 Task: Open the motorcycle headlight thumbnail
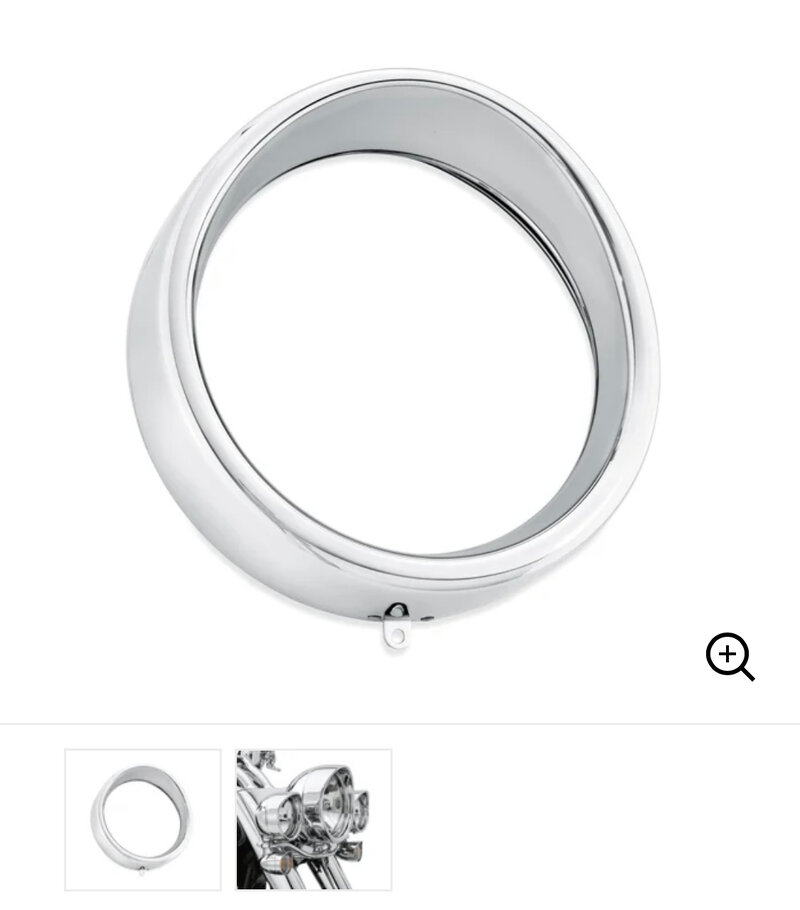coord(314,819)
